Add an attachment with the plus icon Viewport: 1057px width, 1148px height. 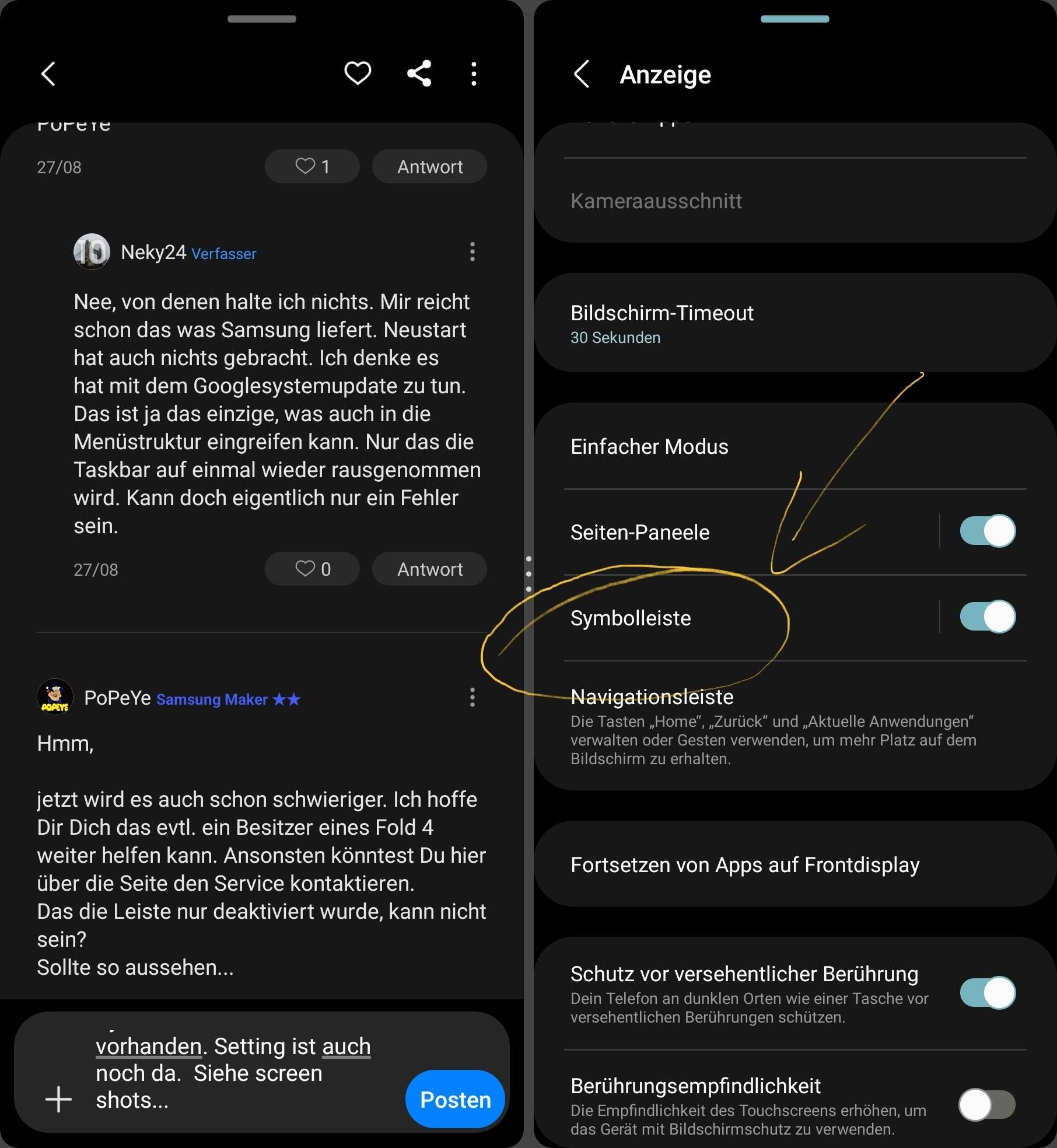tap(58, 1099)
